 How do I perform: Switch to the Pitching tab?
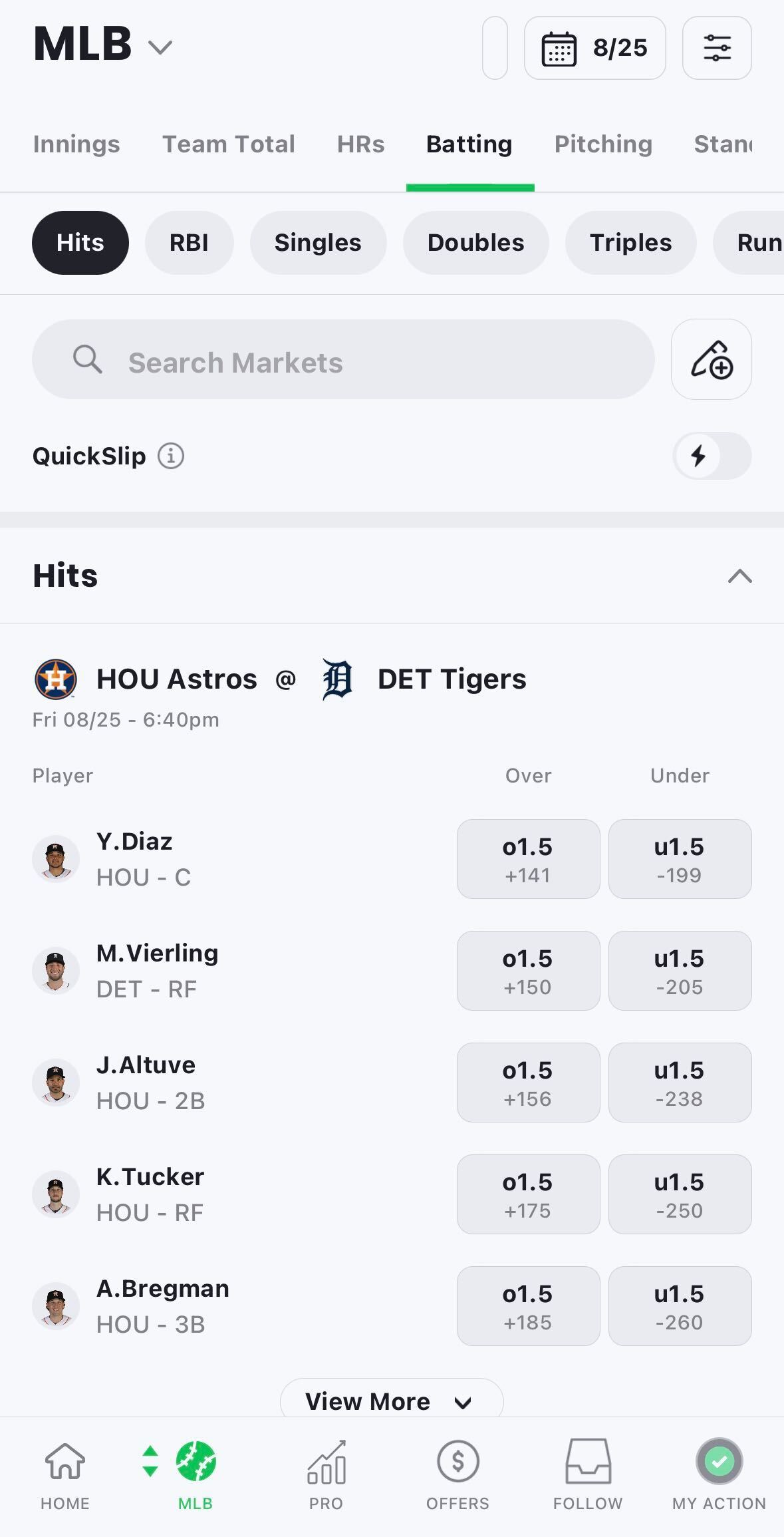(x=603, y=144)
